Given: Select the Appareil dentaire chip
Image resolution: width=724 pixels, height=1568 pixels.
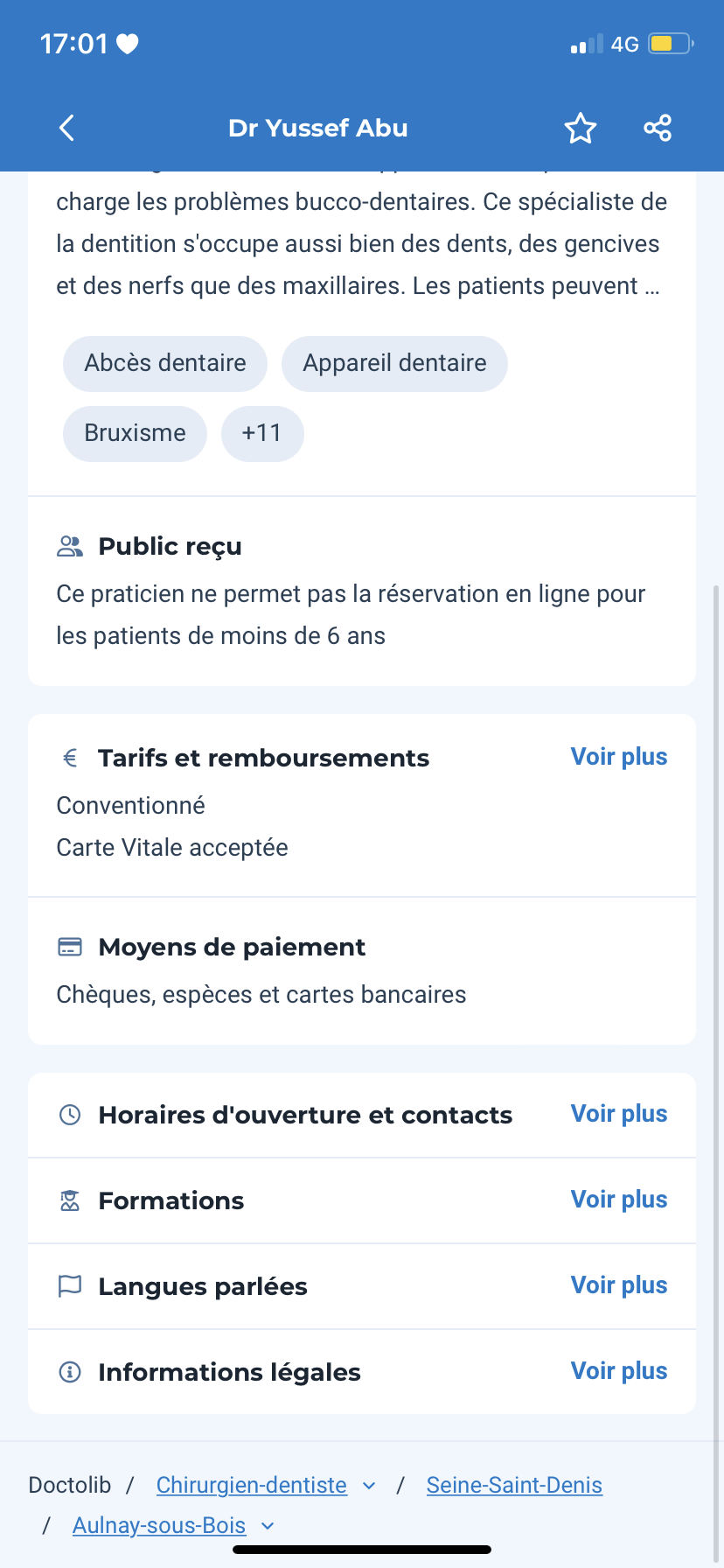Looking at the screenshot, I should tap(394, 363).
